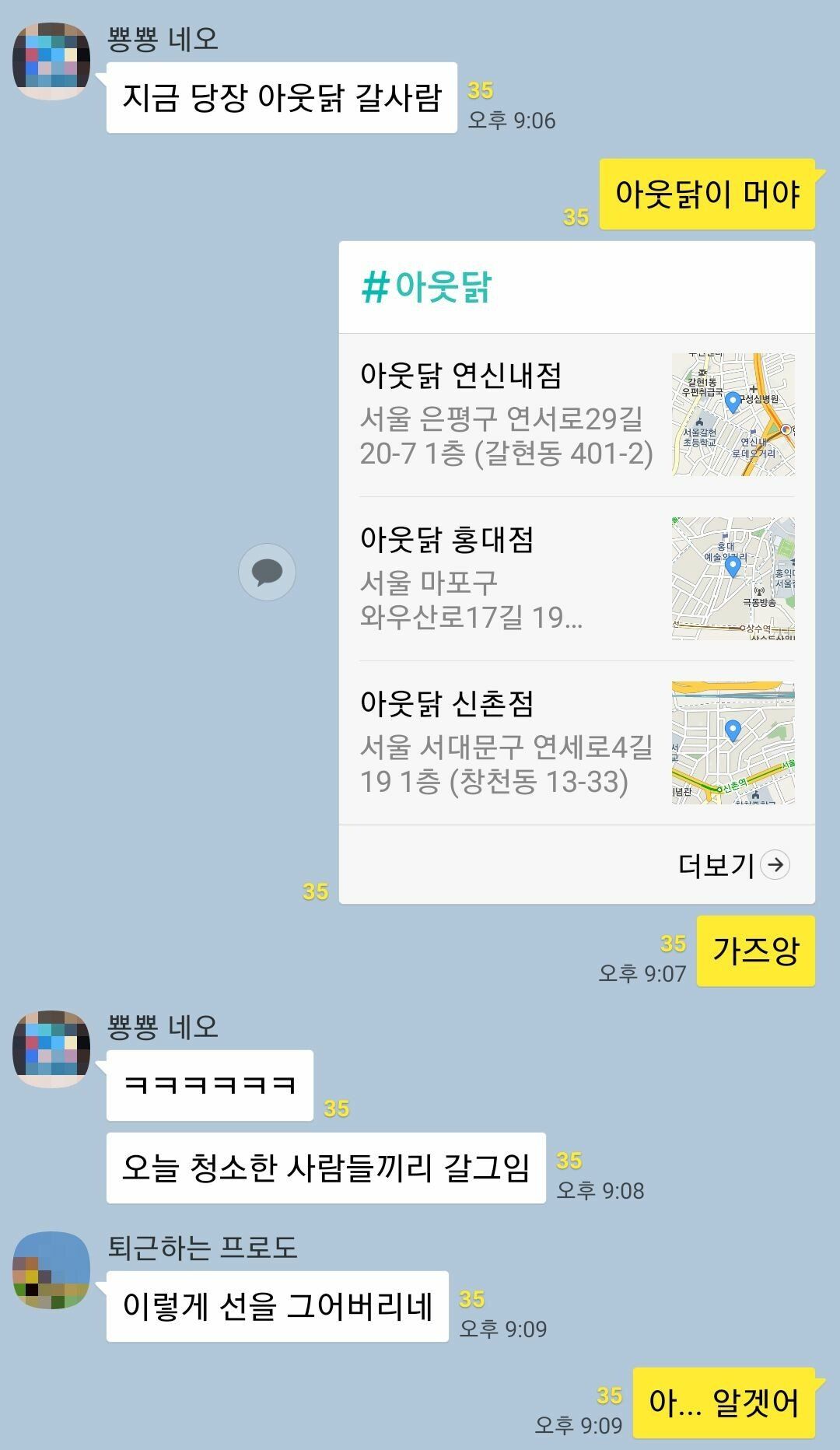This screenshot has height=1450, width=840.
Task: Open the 아웃닭 연신내점 location result
Action: pos(506,415)
